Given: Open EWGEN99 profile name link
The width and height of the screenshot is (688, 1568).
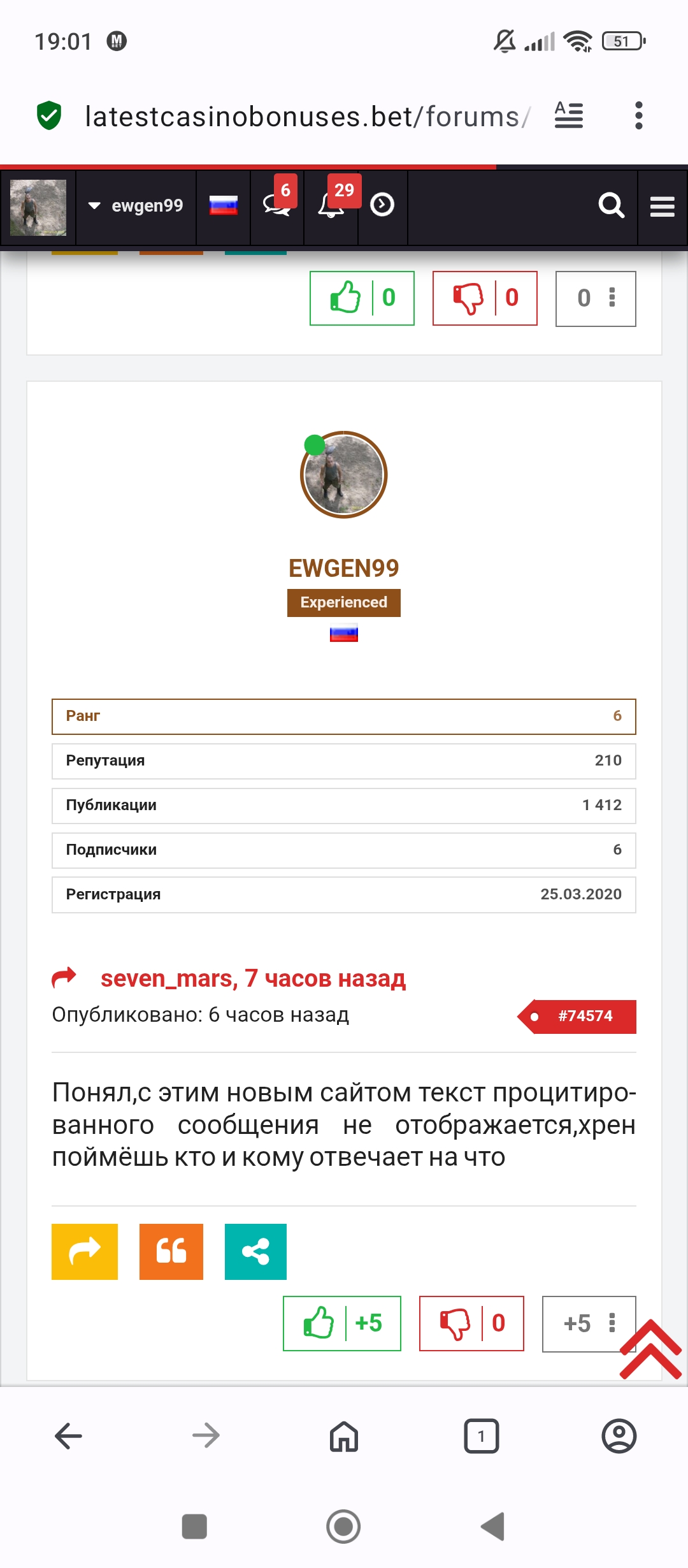Looking at the screenshot, I should (344, 568).
